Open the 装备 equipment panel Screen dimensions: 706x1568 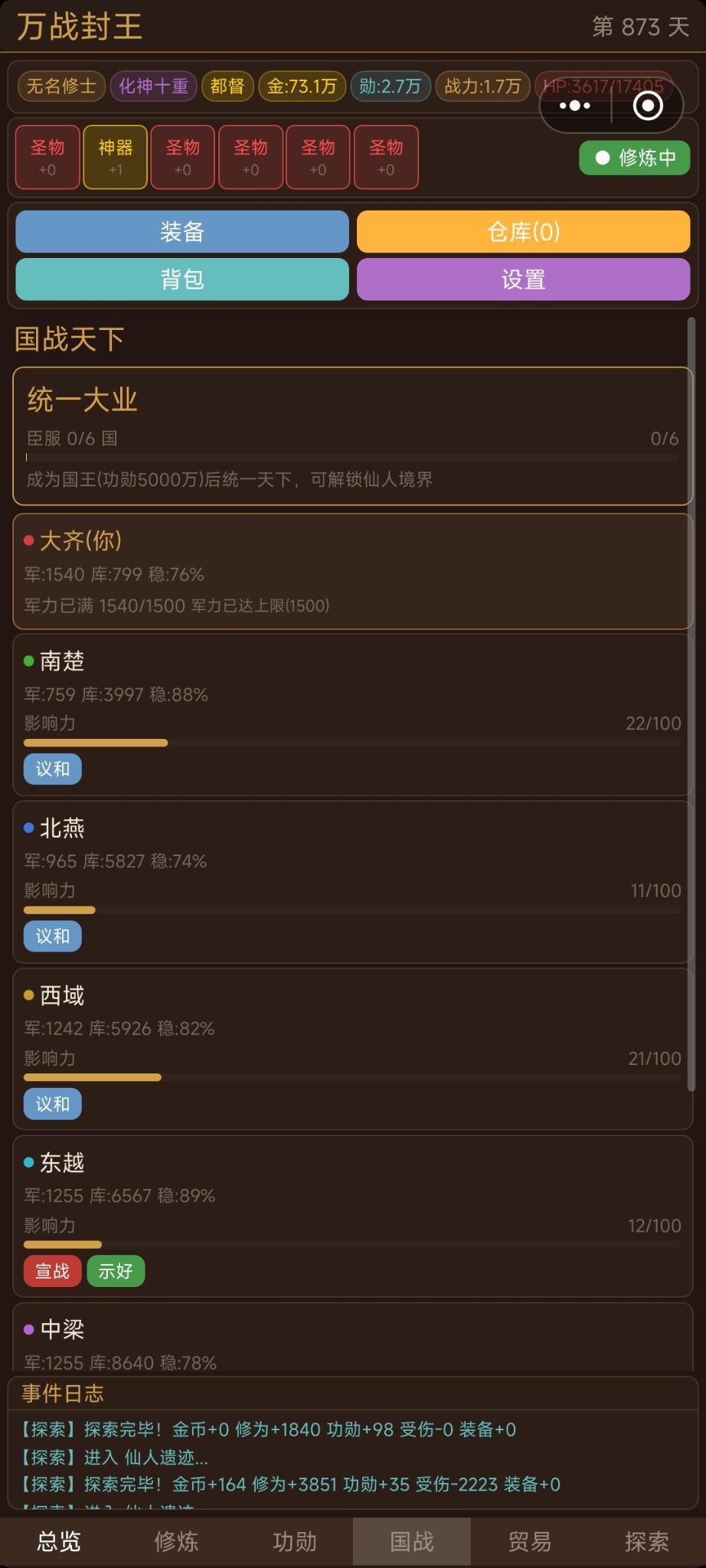pyautogui.click(x=182, y=231)
